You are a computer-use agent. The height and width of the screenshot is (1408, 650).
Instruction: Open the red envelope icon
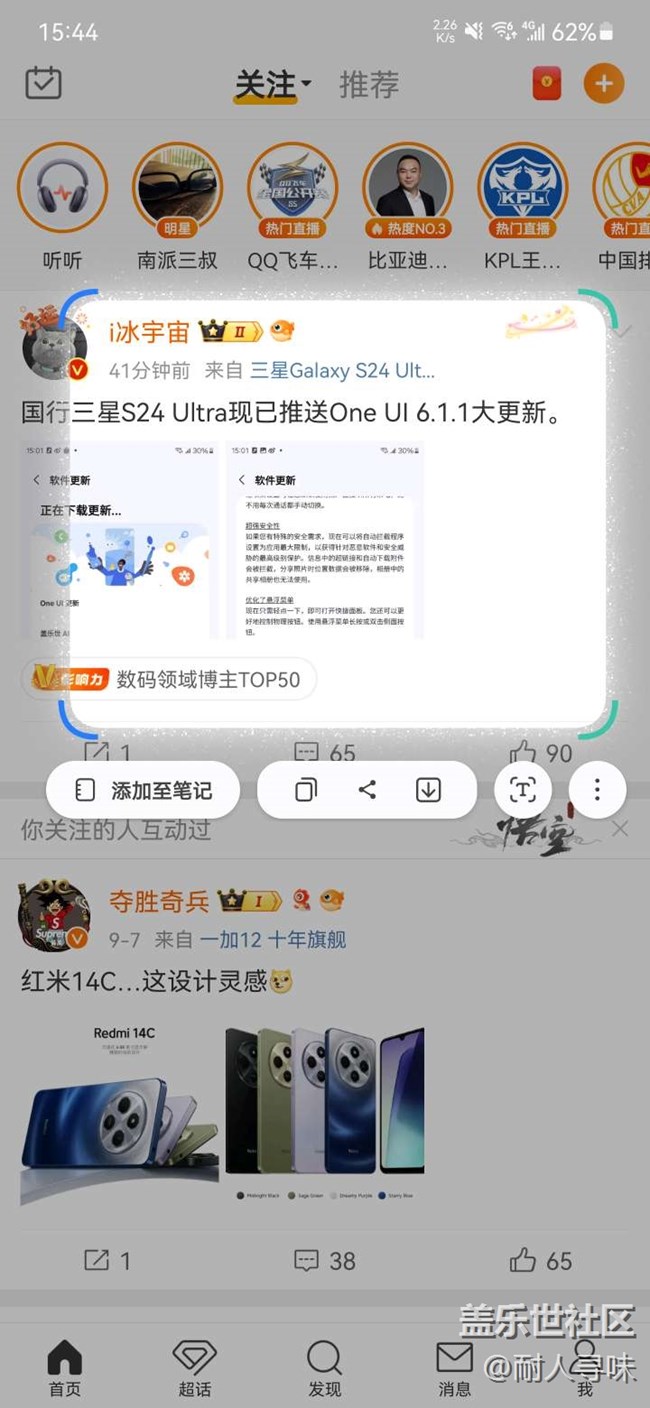click(546, 84)
